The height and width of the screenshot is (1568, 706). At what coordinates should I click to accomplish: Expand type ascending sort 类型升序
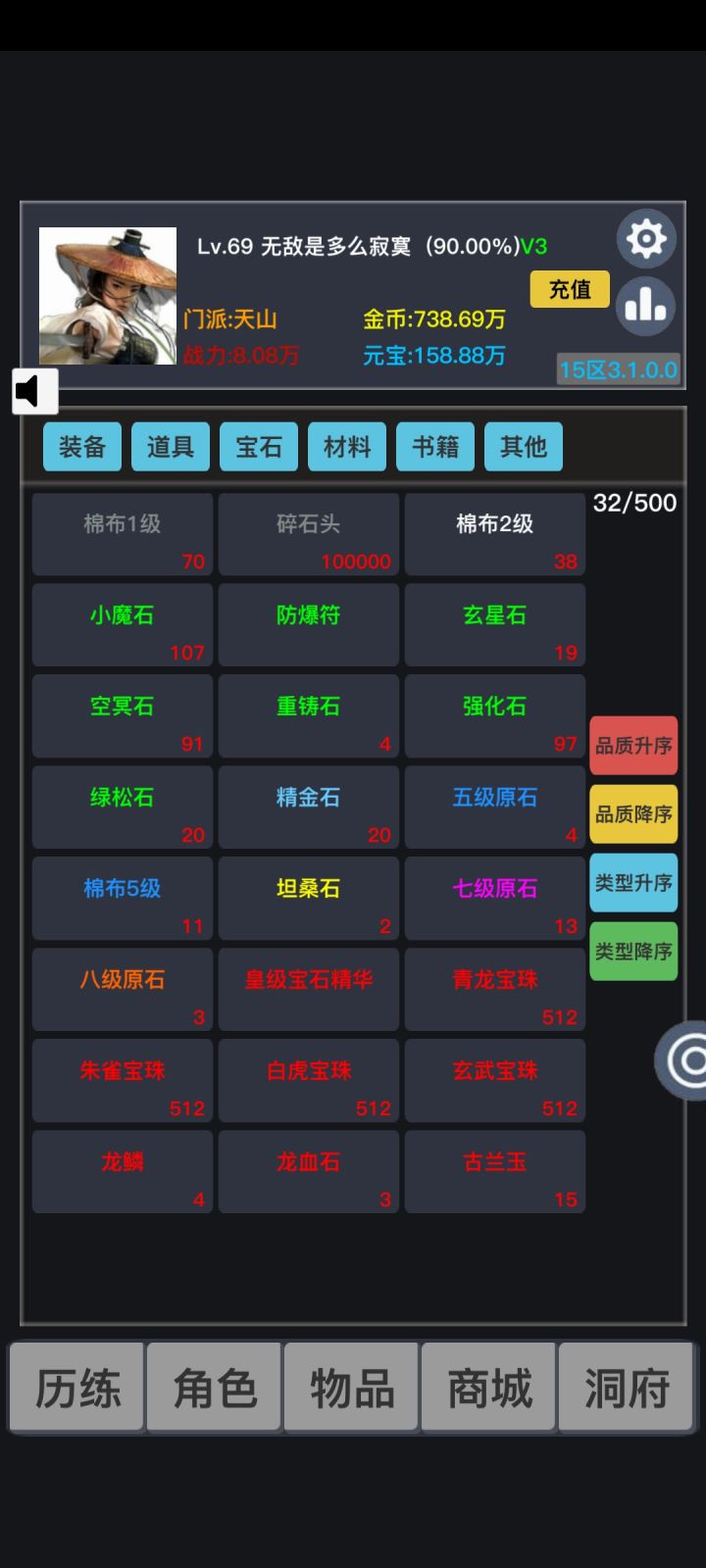coord(632,882)
